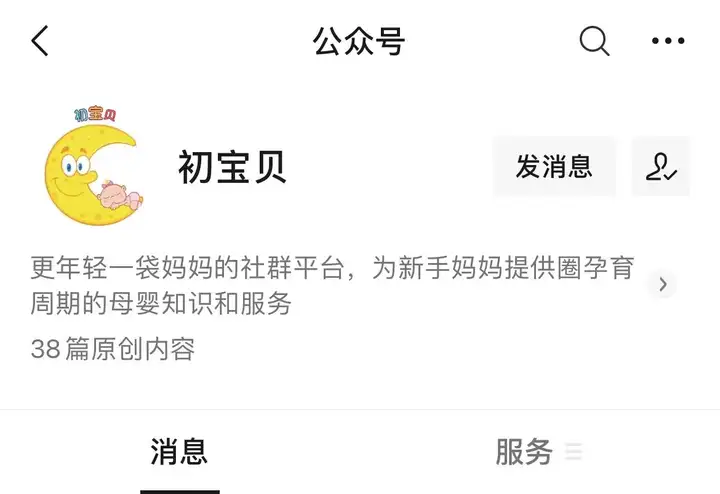Open the 38篇原创内容 list

(113, 349)
